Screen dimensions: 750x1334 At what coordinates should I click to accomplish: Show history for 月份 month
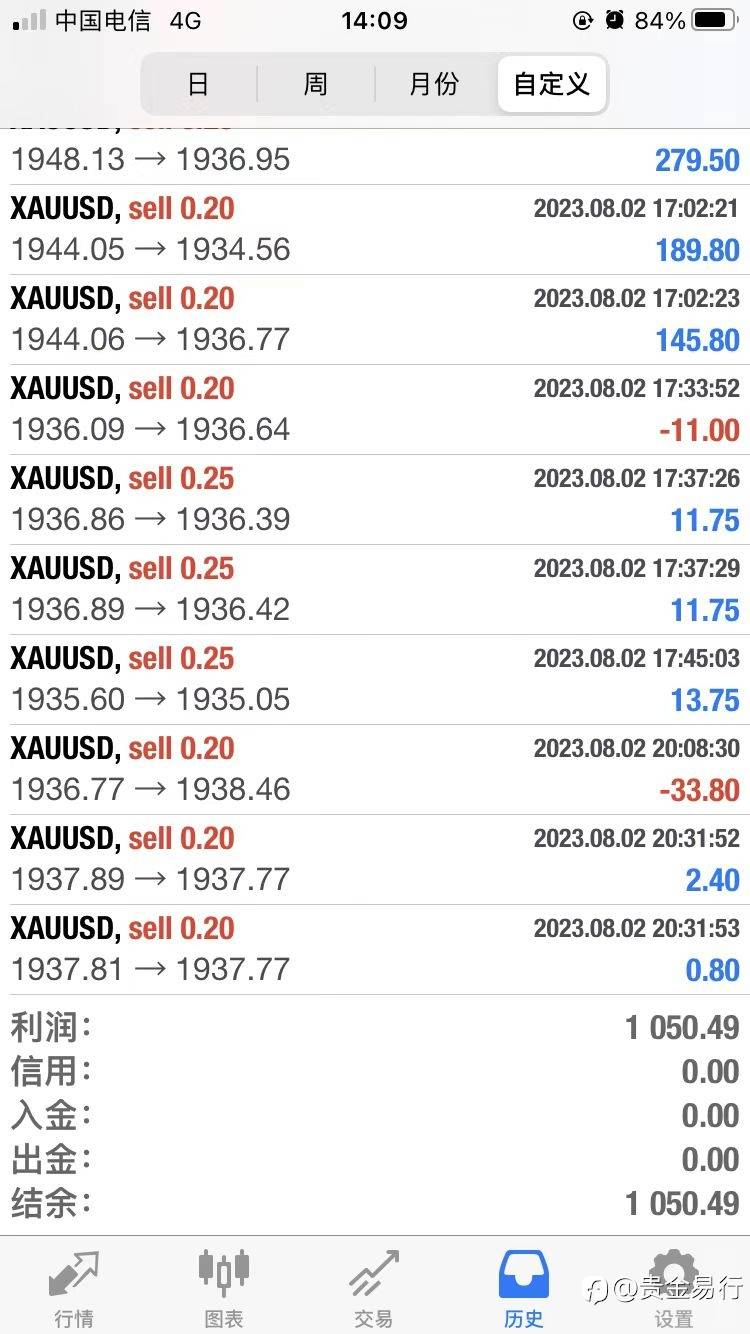click(x=434, y=84)
